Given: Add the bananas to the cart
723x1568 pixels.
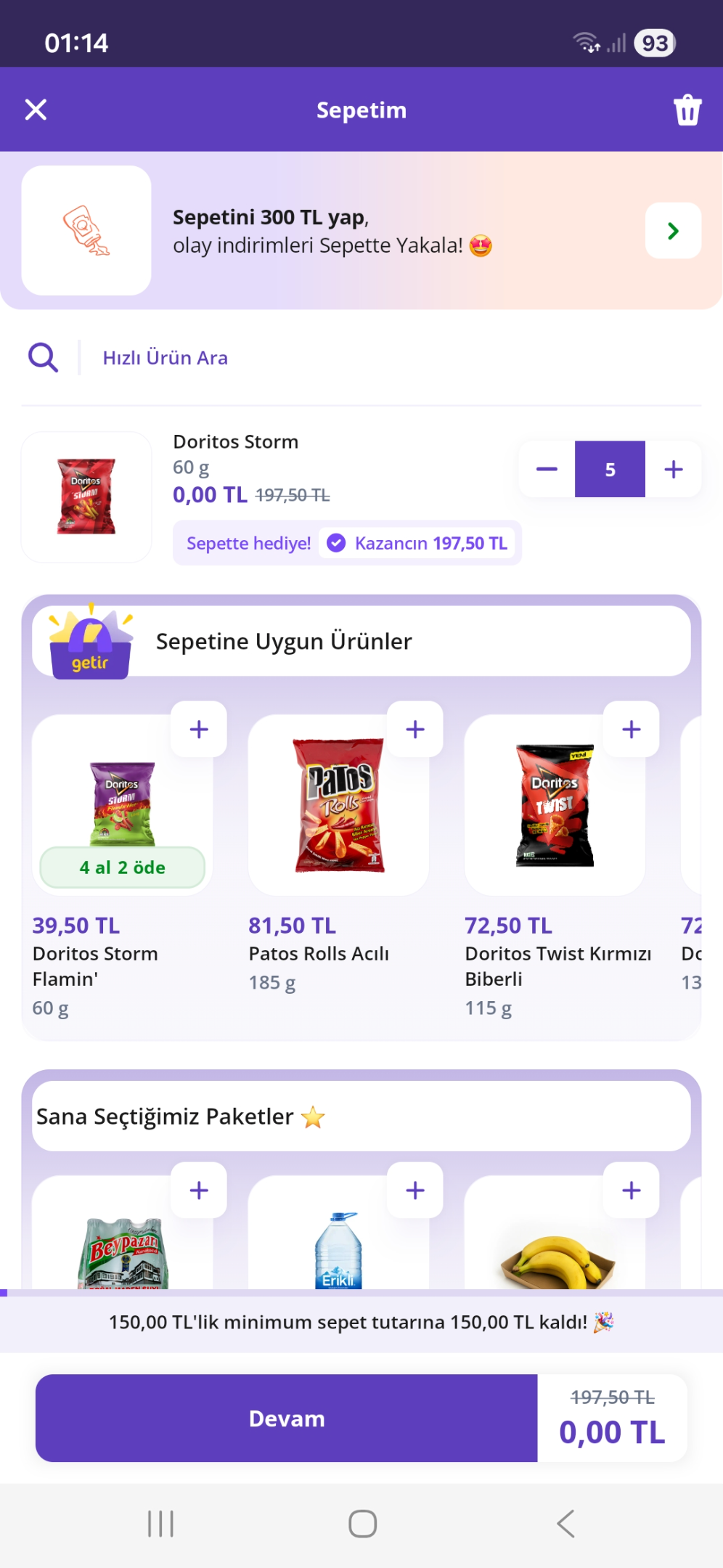Looking at the screenshot, I should pos(632,1190).
